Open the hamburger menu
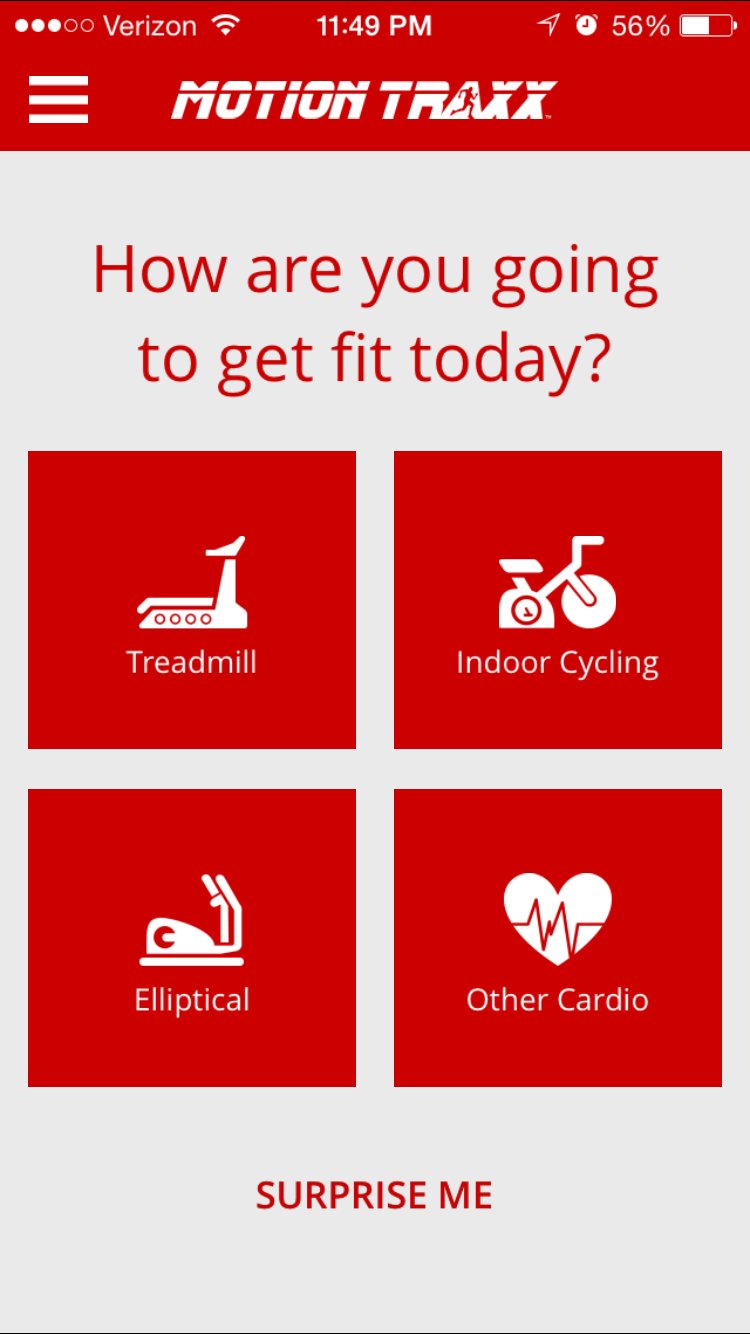 pos(58,100)
